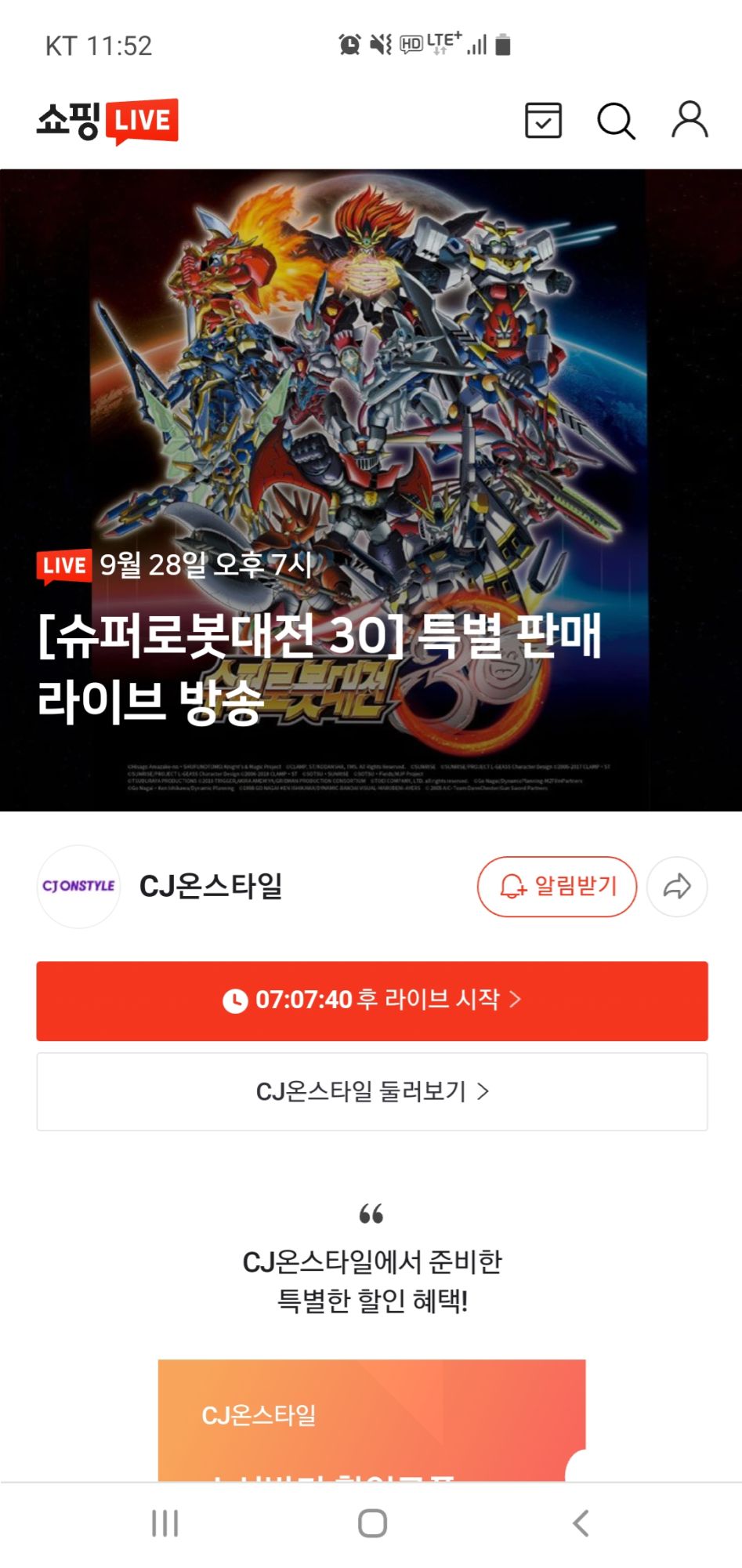742x1568 pixels.
Task: Open the CJ온스타일 discount coupon card
Action: [x=371, y=1419]
